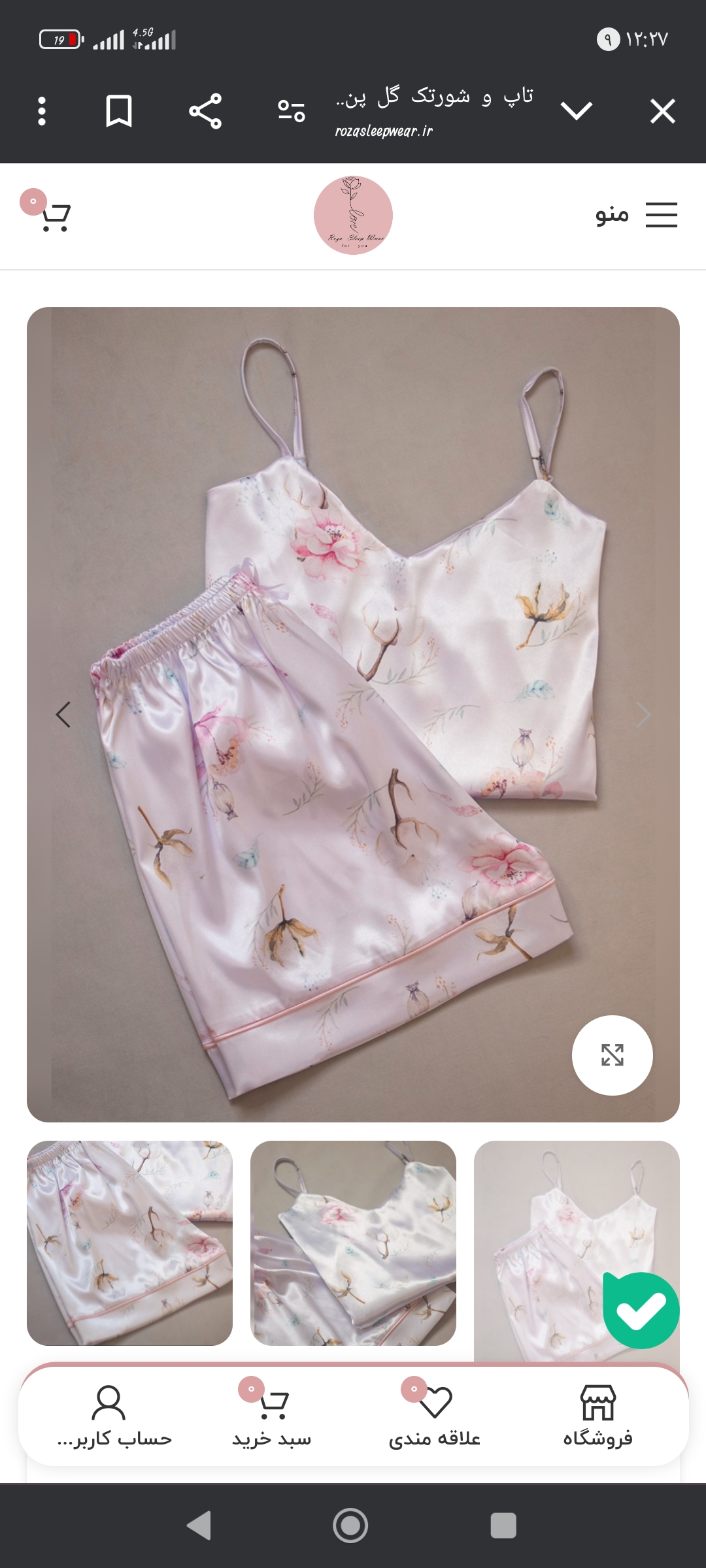Select the folded top thumbnail
The width and height of the screenshot is (706, 1568).
point(353,1243)
